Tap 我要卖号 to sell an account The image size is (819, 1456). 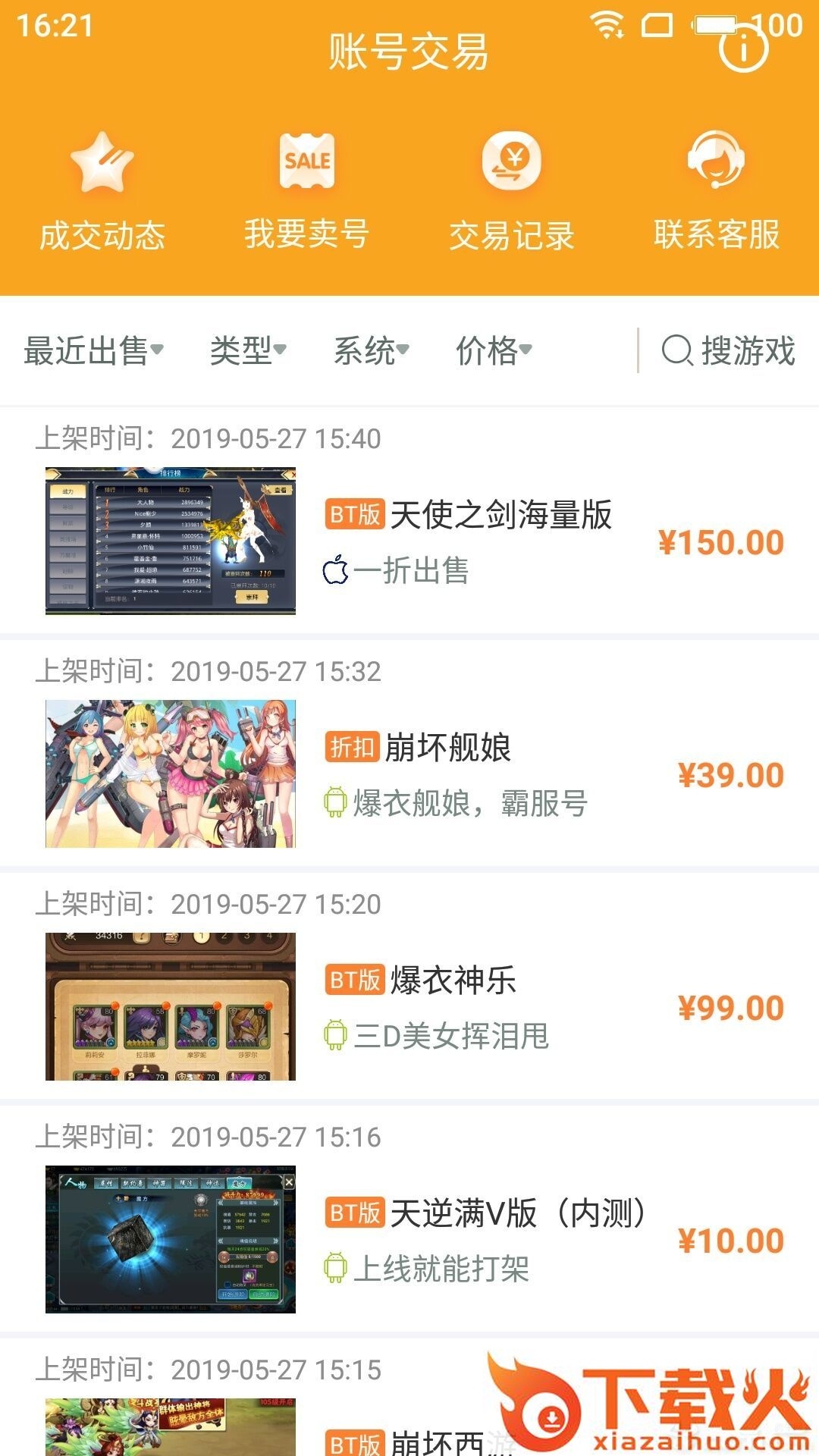pos(306,191)
